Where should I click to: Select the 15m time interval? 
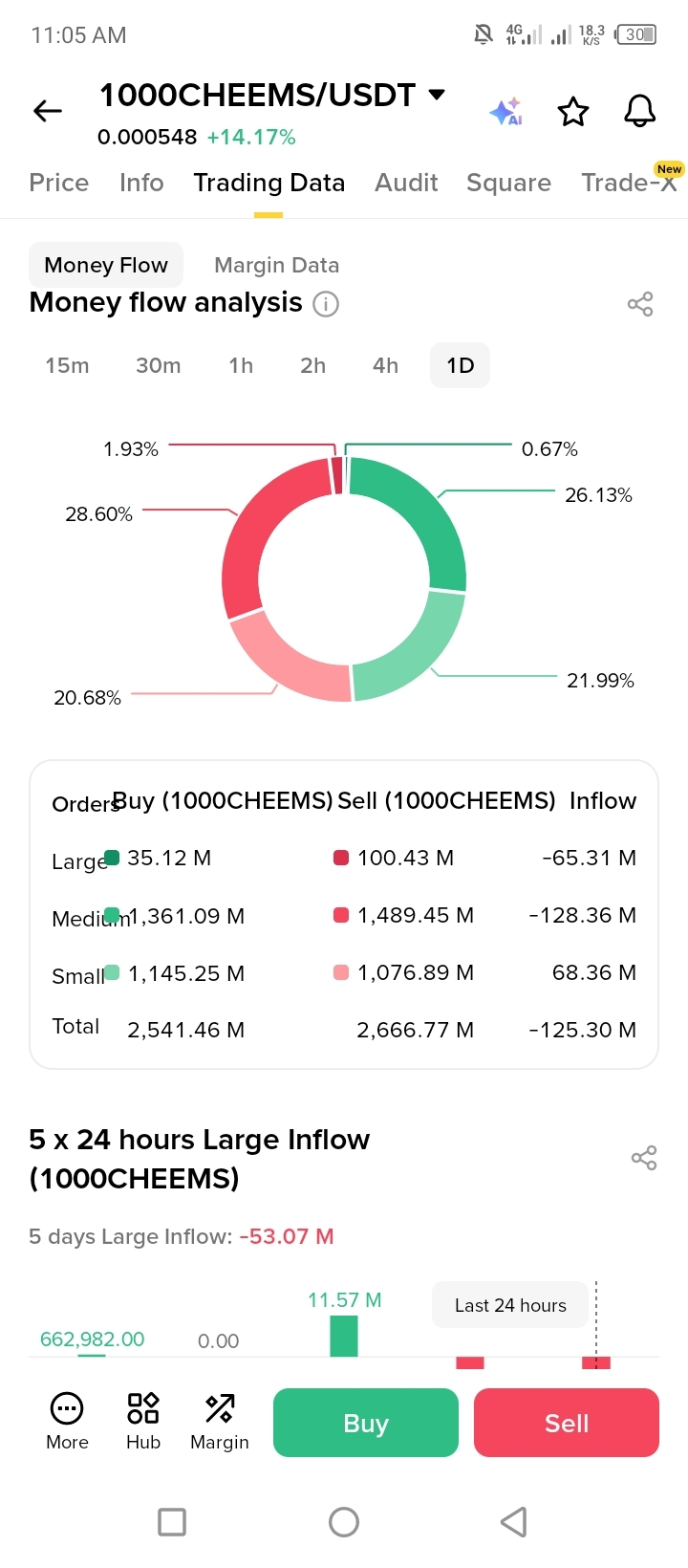click(x=67, y=365)
